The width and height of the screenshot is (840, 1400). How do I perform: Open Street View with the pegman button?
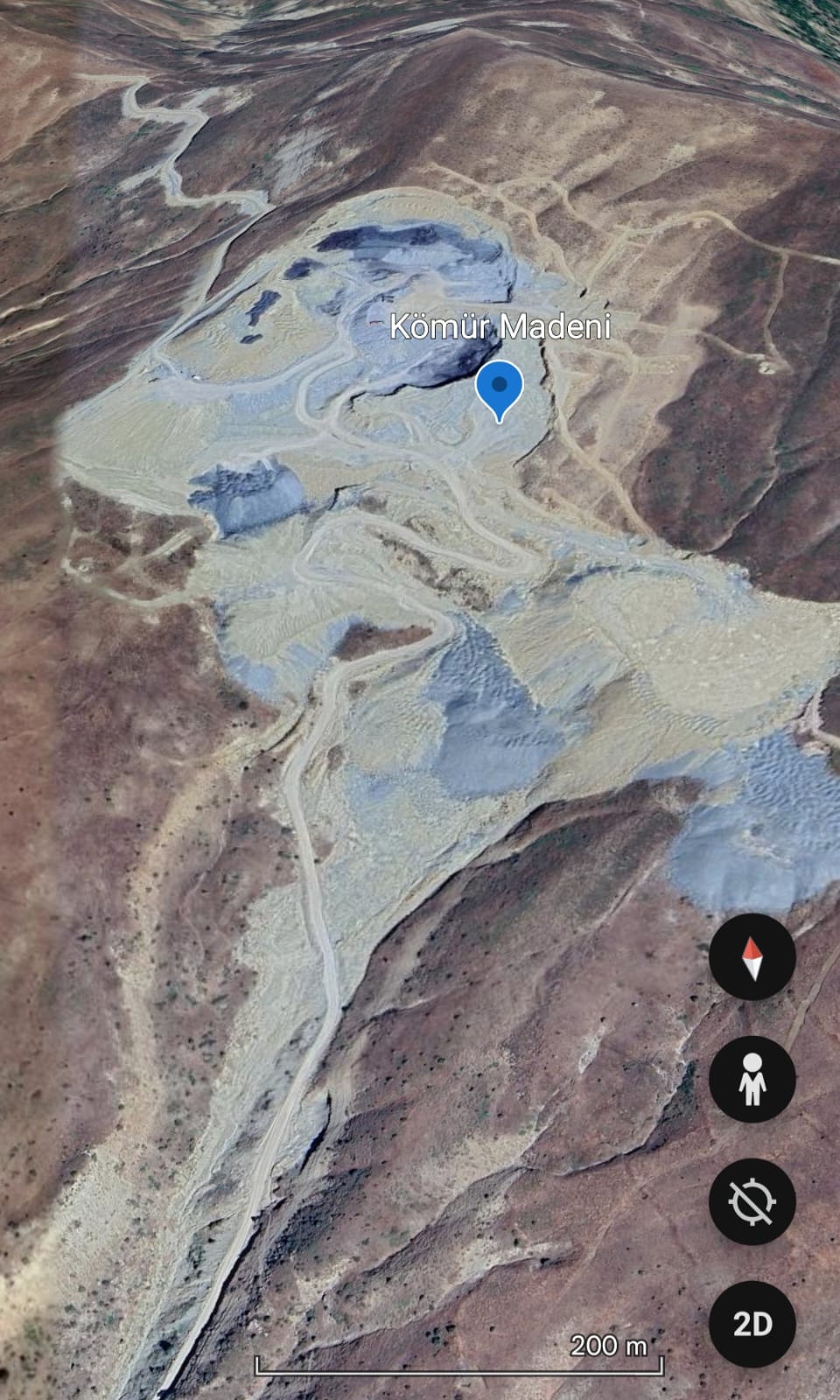752,1079
